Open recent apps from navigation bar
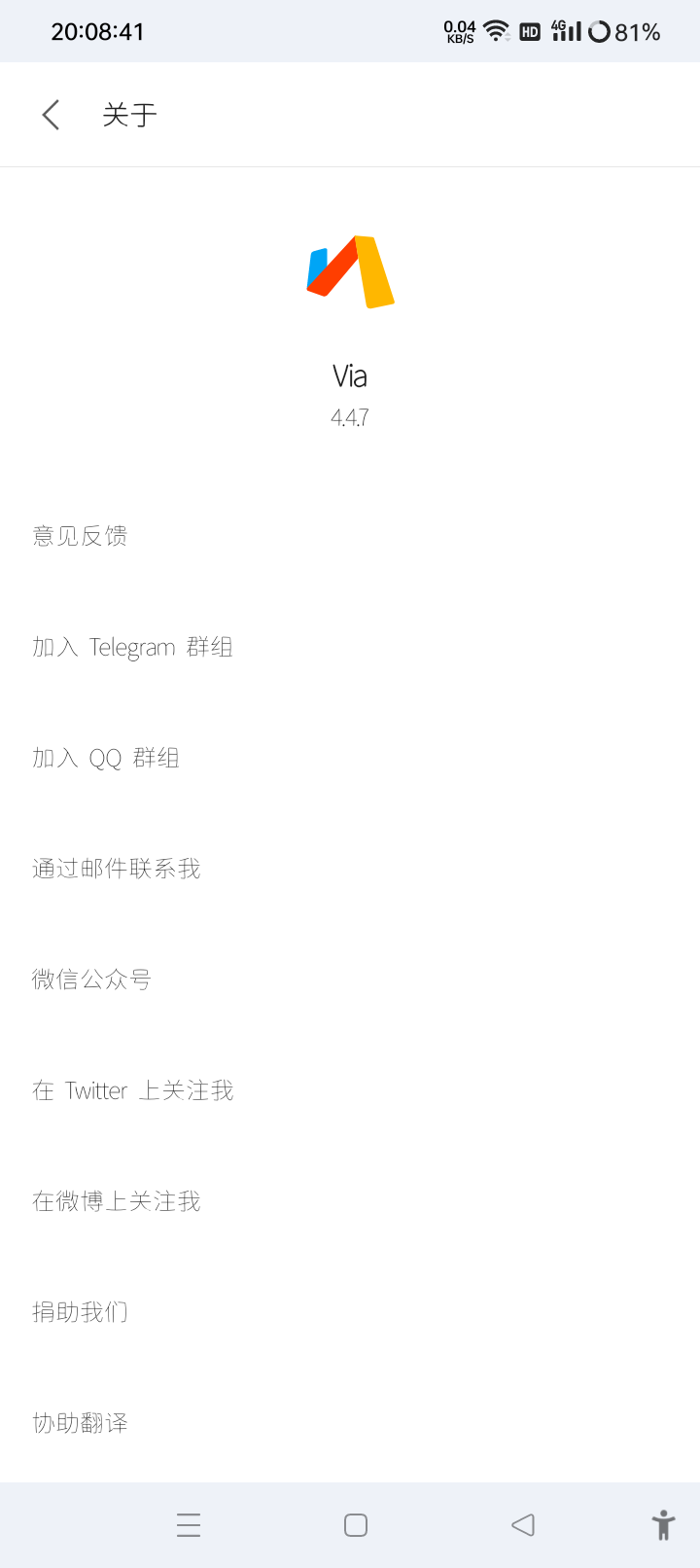 (189, 1525)
